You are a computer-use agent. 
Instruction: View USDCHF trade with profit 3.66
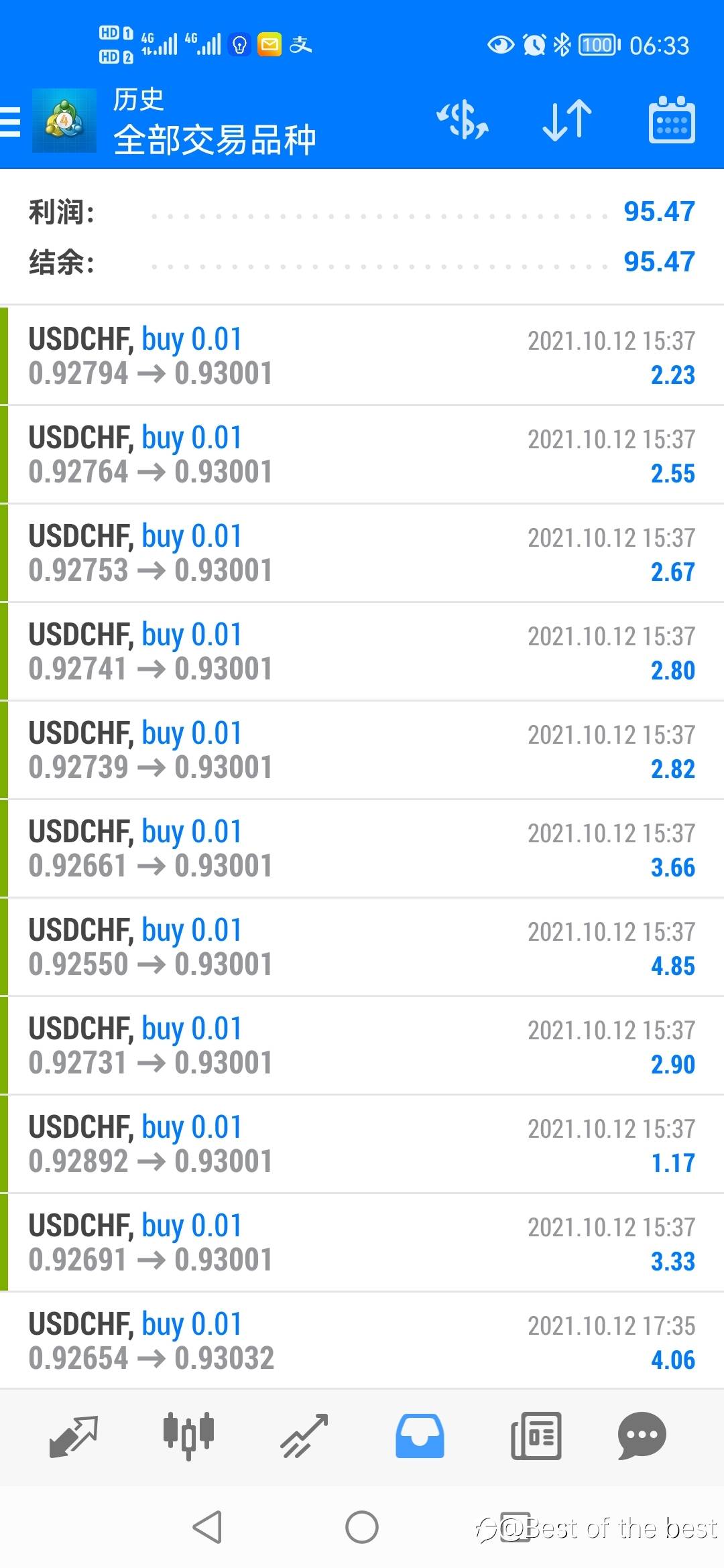[x=362, y=848]
